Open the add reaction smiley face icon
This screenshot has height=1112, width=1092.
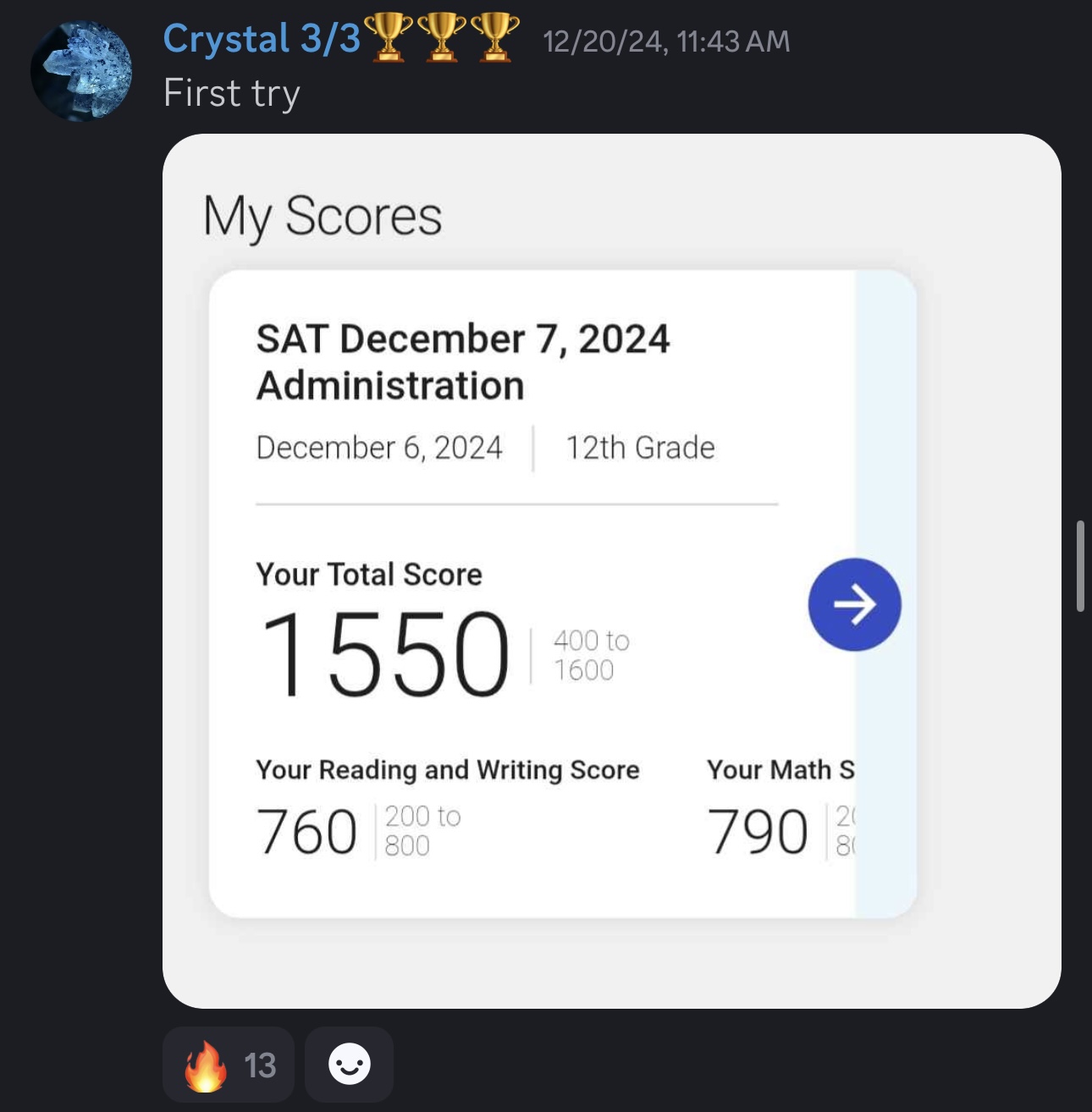pyautogui.click(x=348, y=1065)
